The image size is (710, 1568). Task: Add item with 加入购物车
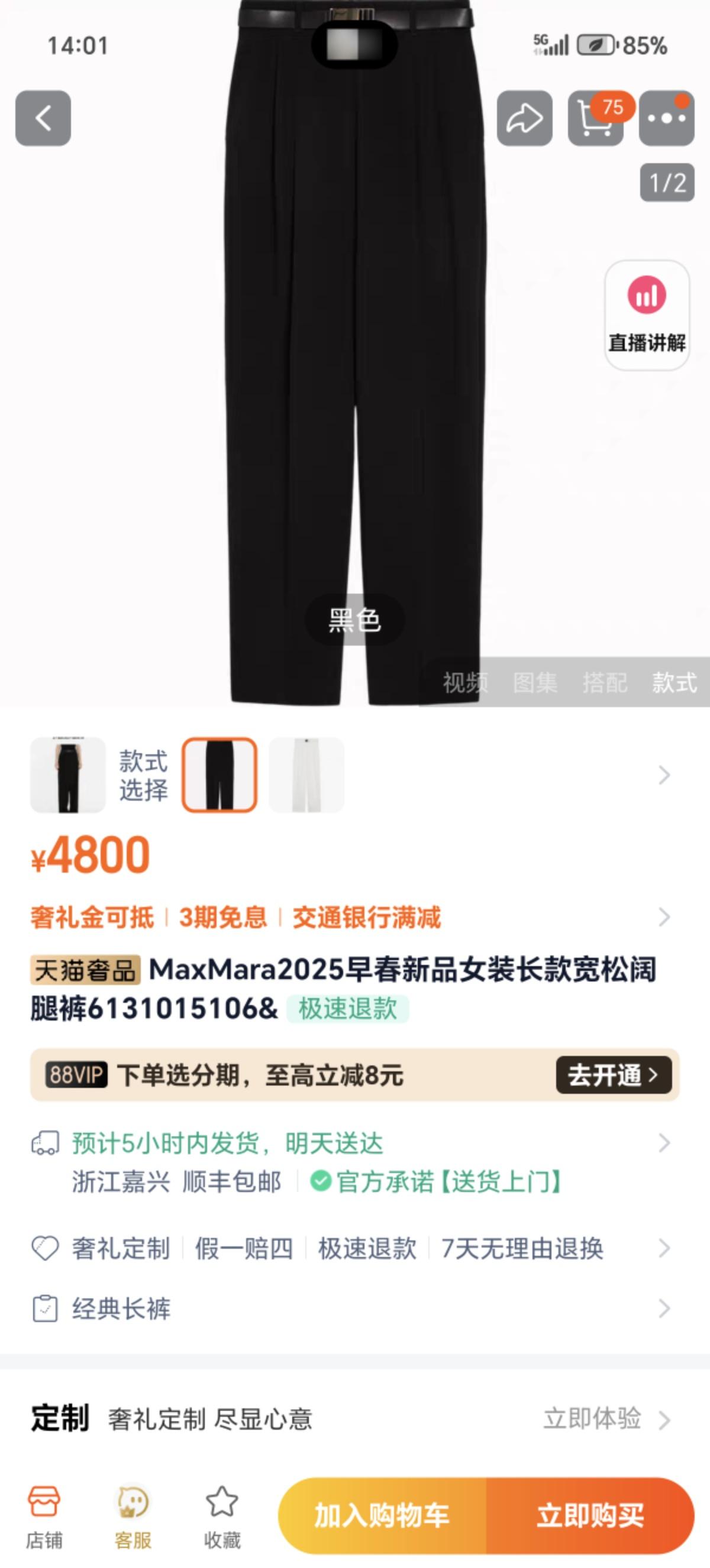(382, 1515)
